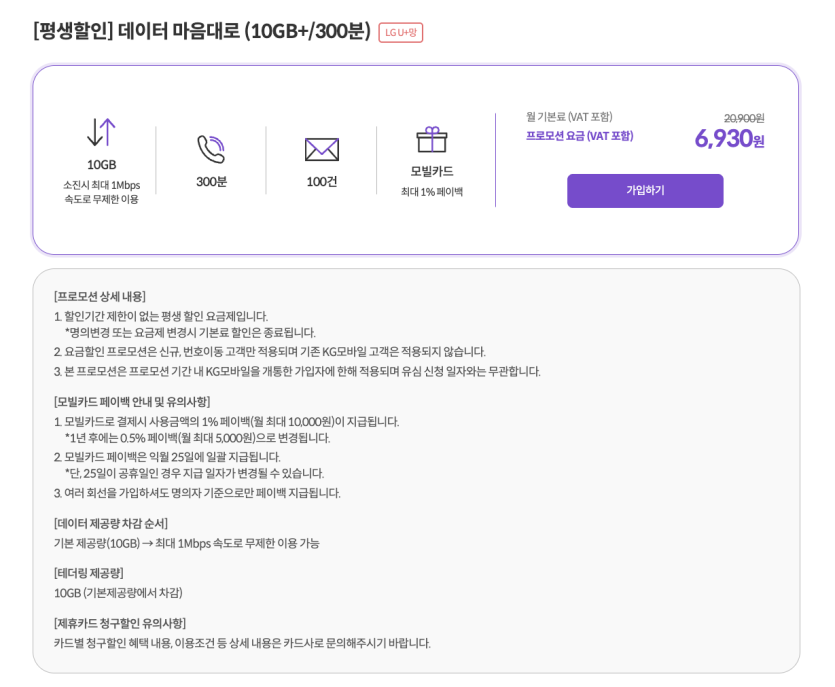Tap the 가입하기 button
The width and height of the screenshot is (835, 687).
pos(645,191)
